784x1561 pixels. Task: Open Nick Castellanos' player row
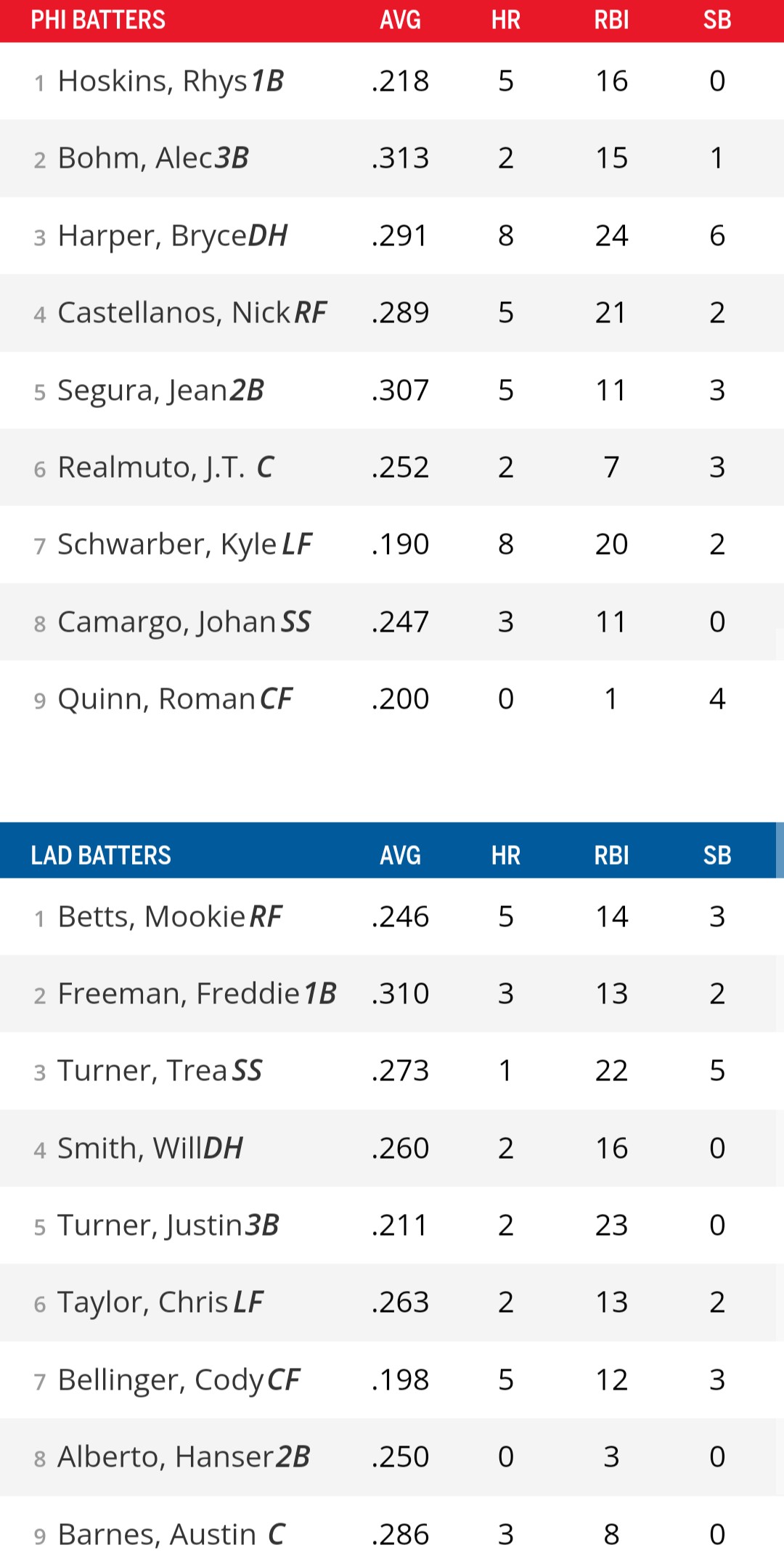[x=192, y=313]
